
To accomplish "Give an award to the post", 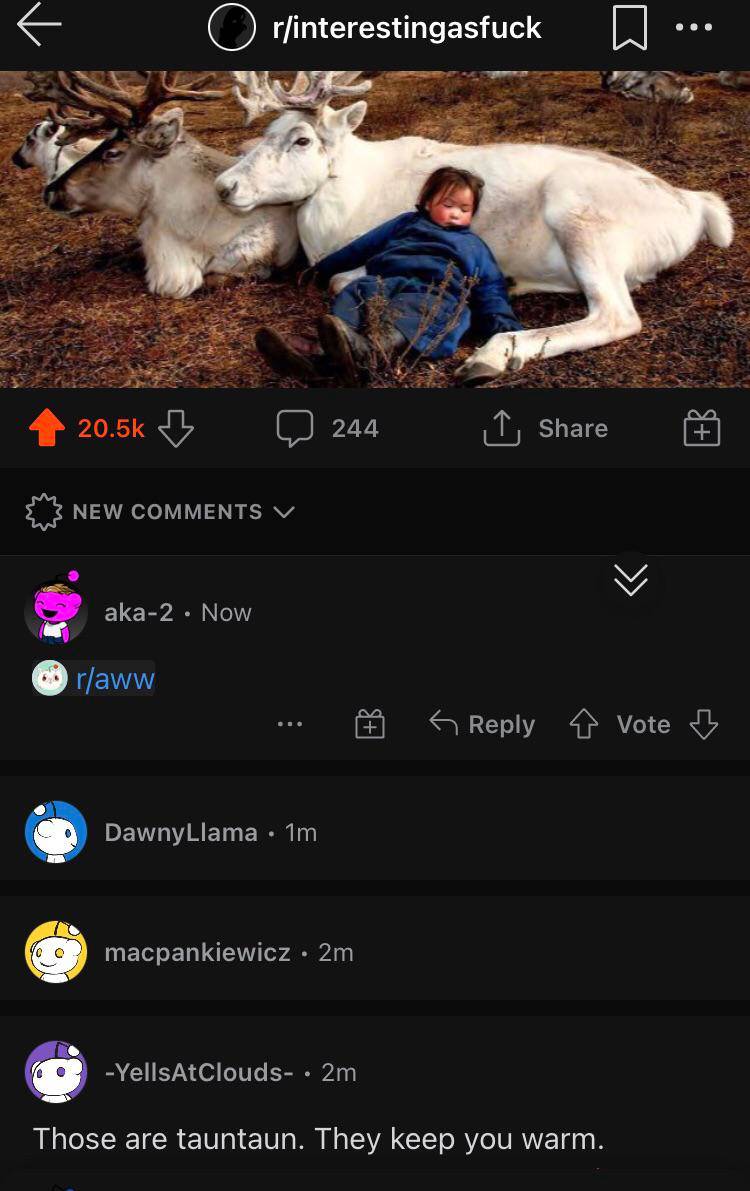I will 702,428.
